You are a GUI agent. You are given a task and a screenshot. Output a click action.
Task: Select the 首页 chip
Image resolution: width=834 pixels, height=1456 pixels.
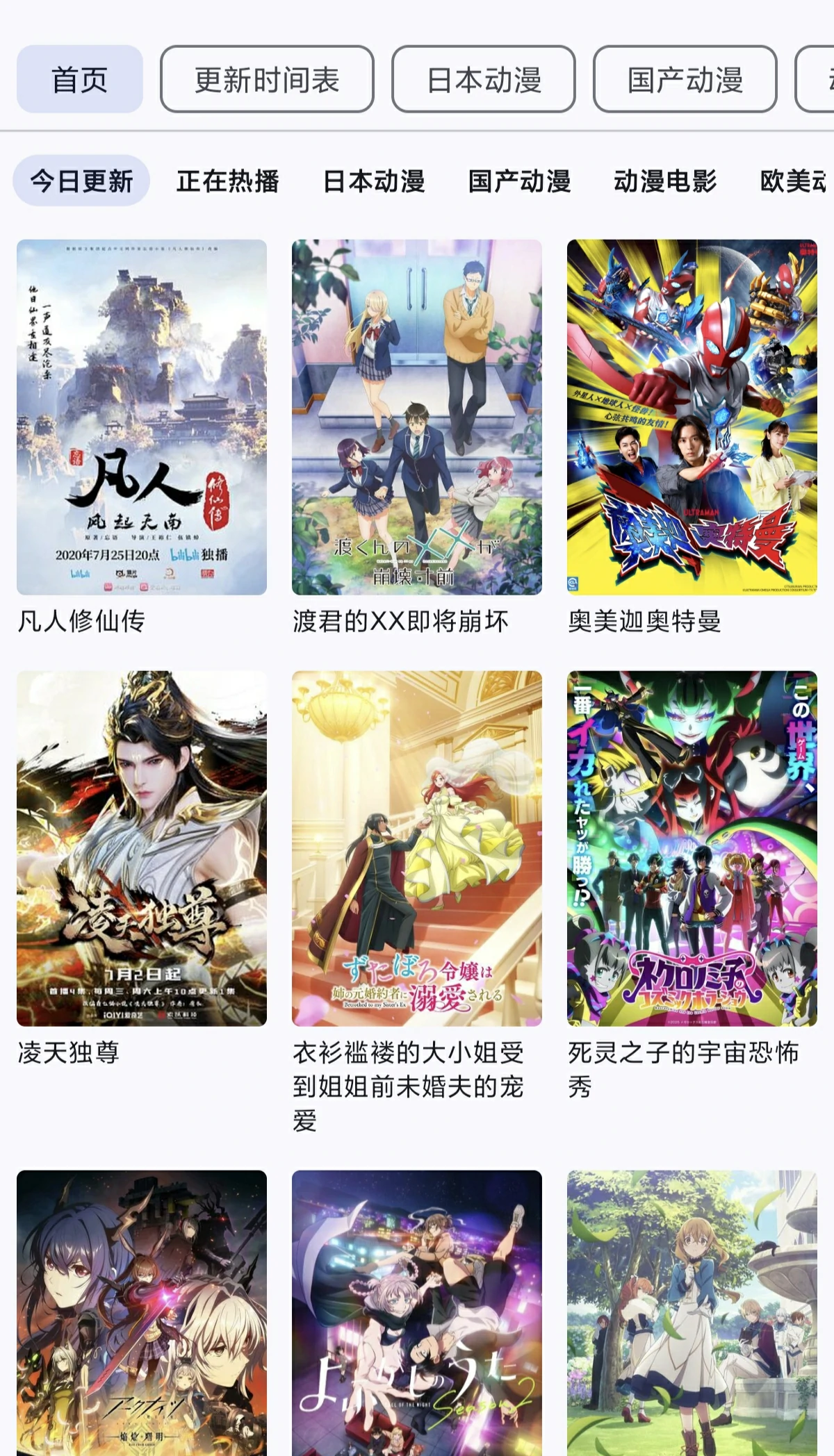80,79
